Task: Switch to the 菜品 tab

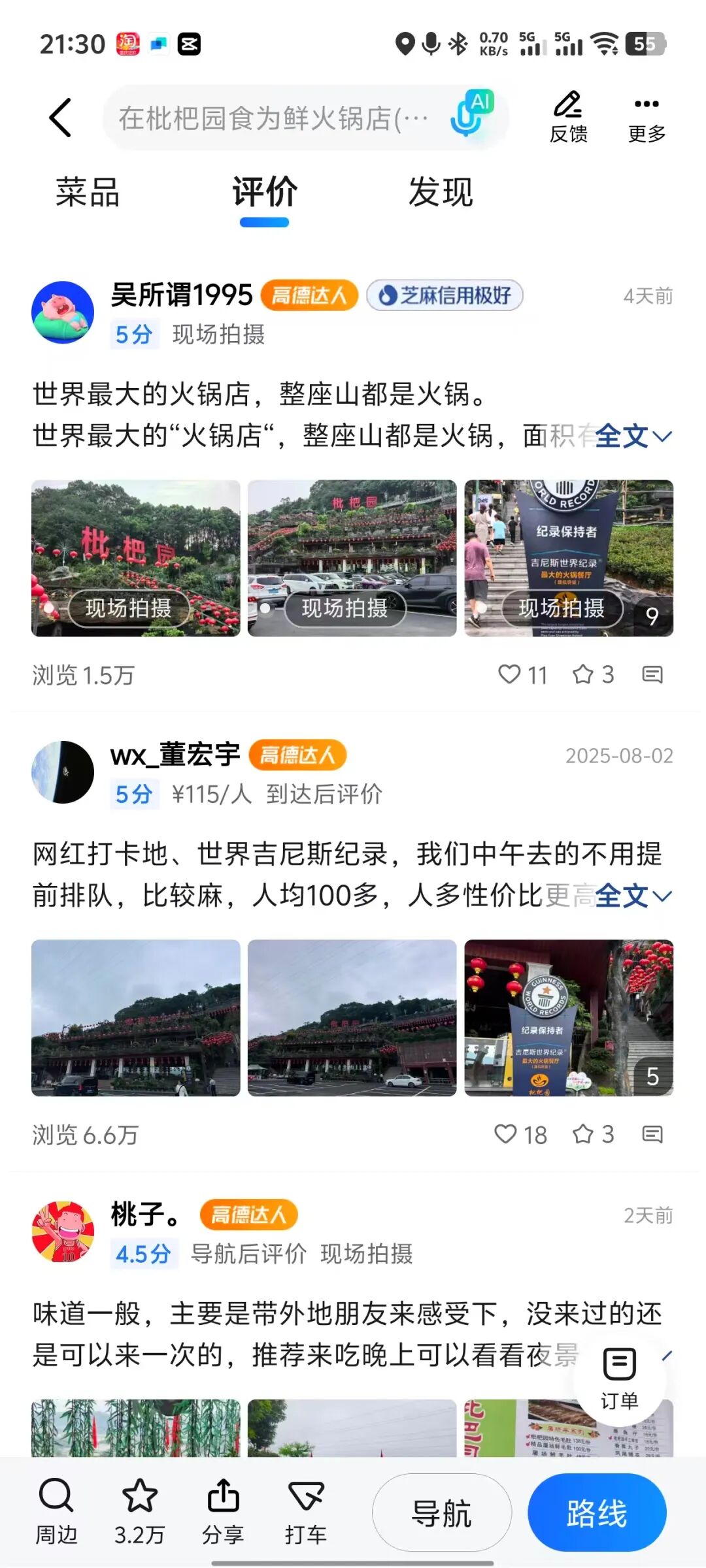Action: [x=88, y=193]
